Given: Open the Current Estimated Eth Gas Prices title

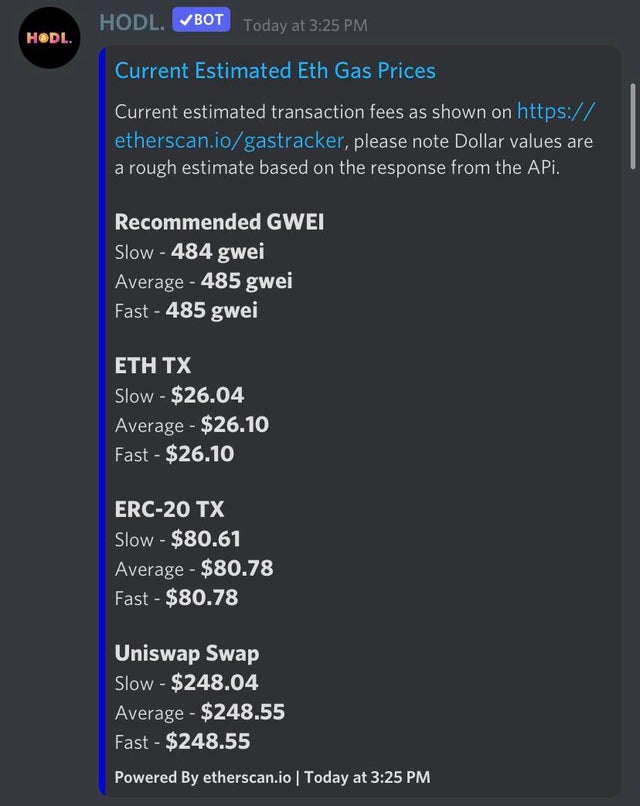Looking at the screenshot, I should pos(275,70).
